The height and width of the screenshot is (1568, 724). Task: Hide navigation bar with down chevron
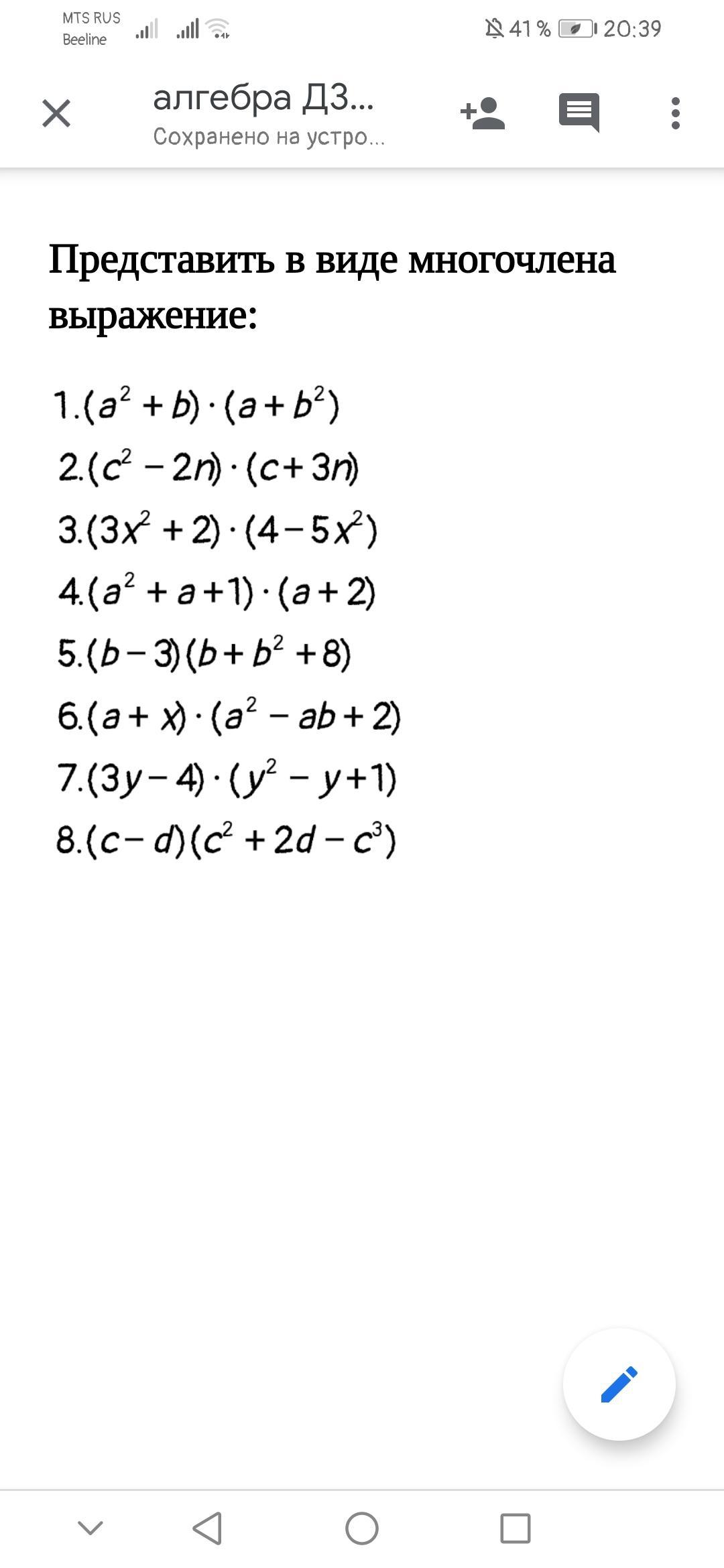tap(90, 1528)
